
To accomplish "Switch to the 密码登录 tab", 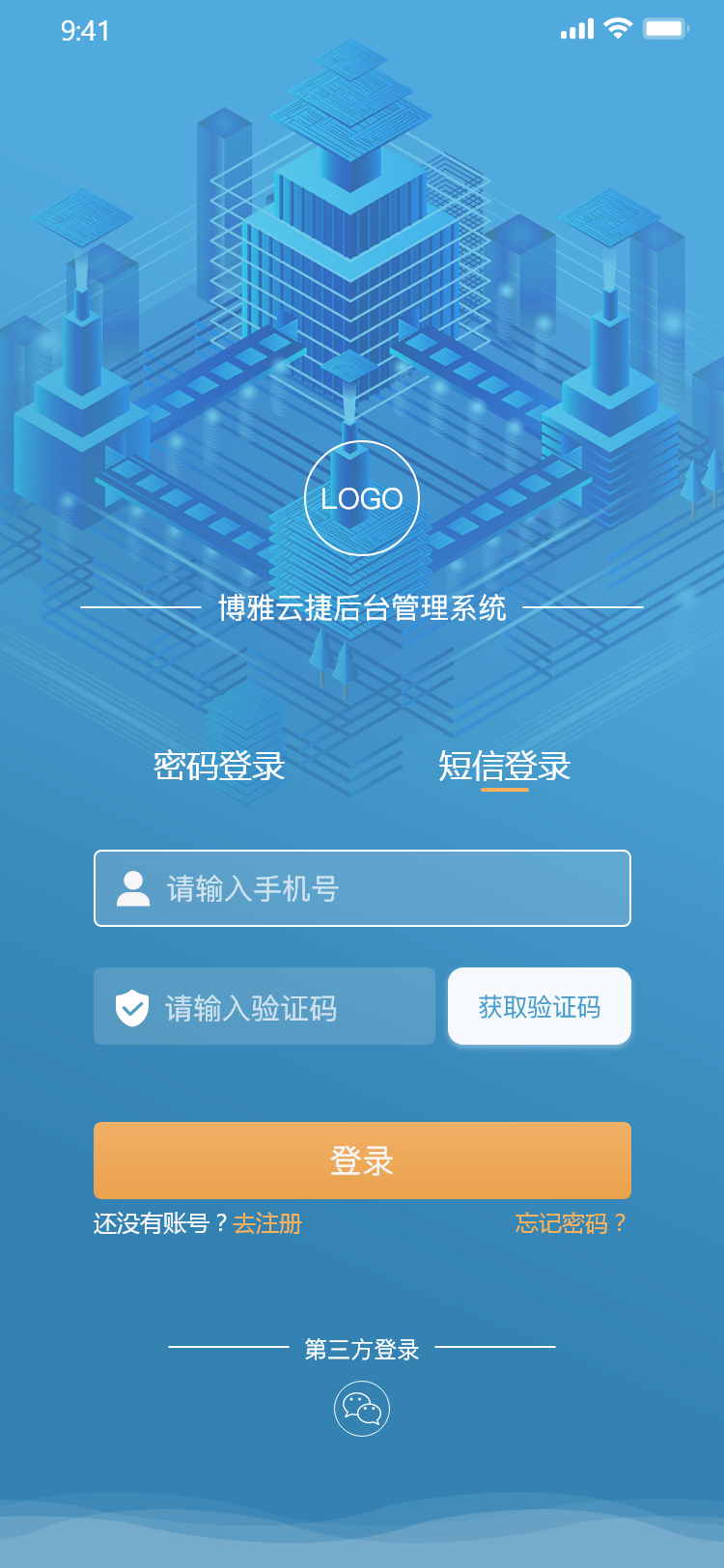I will point(219,766).
